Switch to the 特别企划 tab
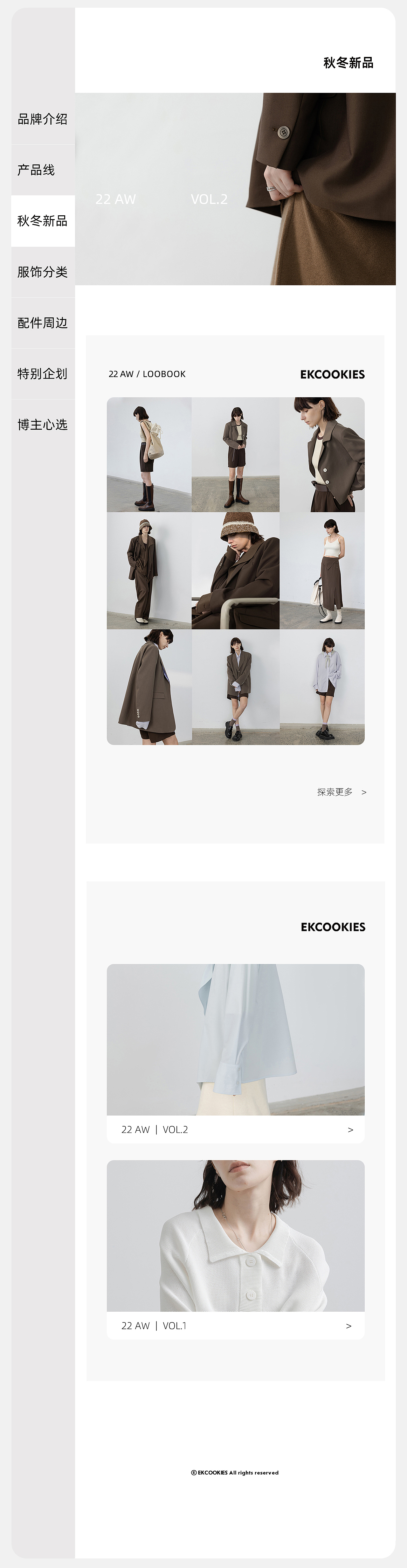This screenshot has width=407, height=1568. click(43, 374)
